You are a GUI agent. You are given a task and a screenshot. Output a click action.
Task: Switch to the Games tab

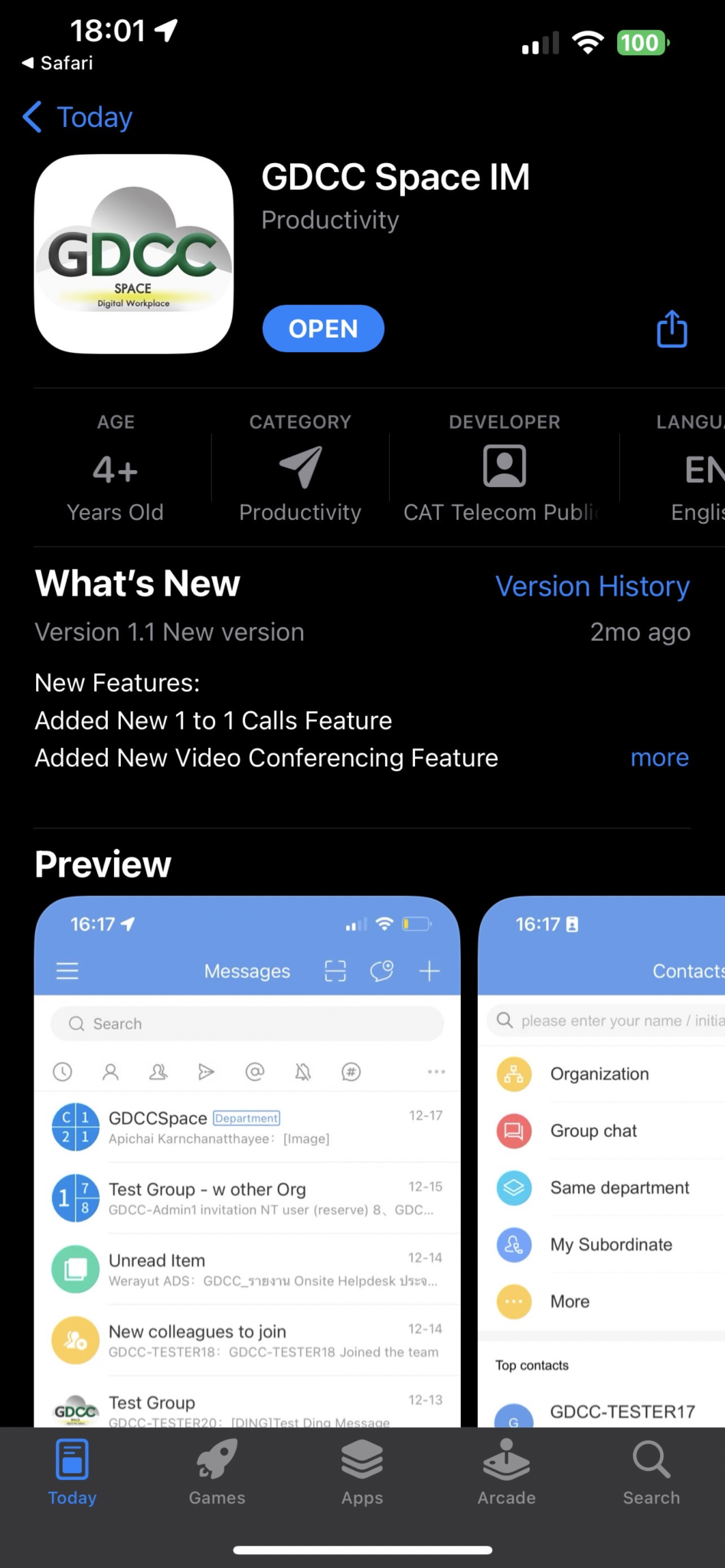(217, 1473)
